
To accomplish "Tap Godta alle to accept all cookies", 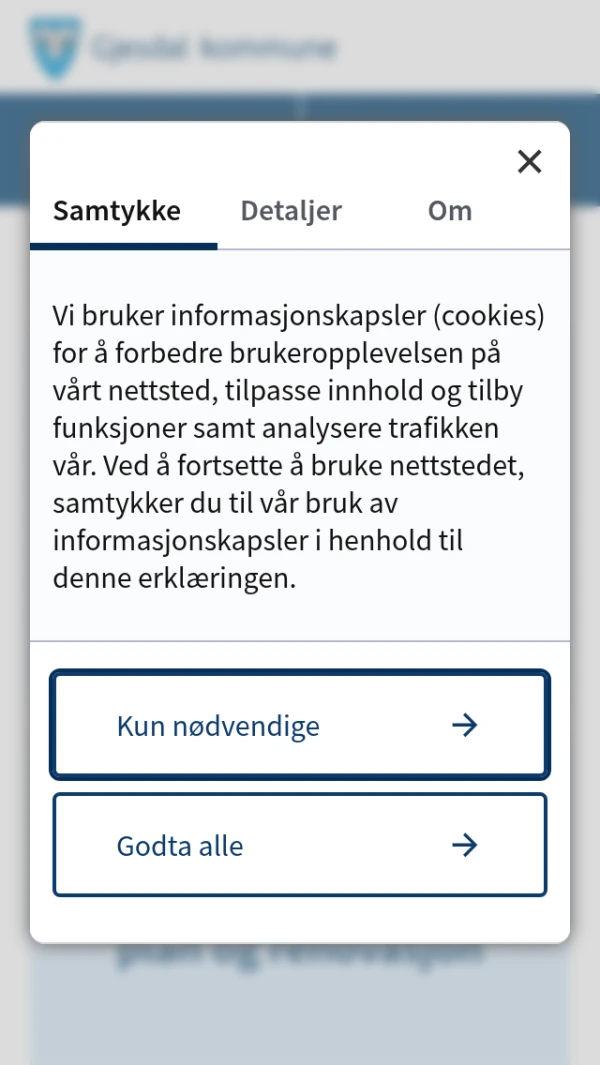I will (x=300, y=846).
